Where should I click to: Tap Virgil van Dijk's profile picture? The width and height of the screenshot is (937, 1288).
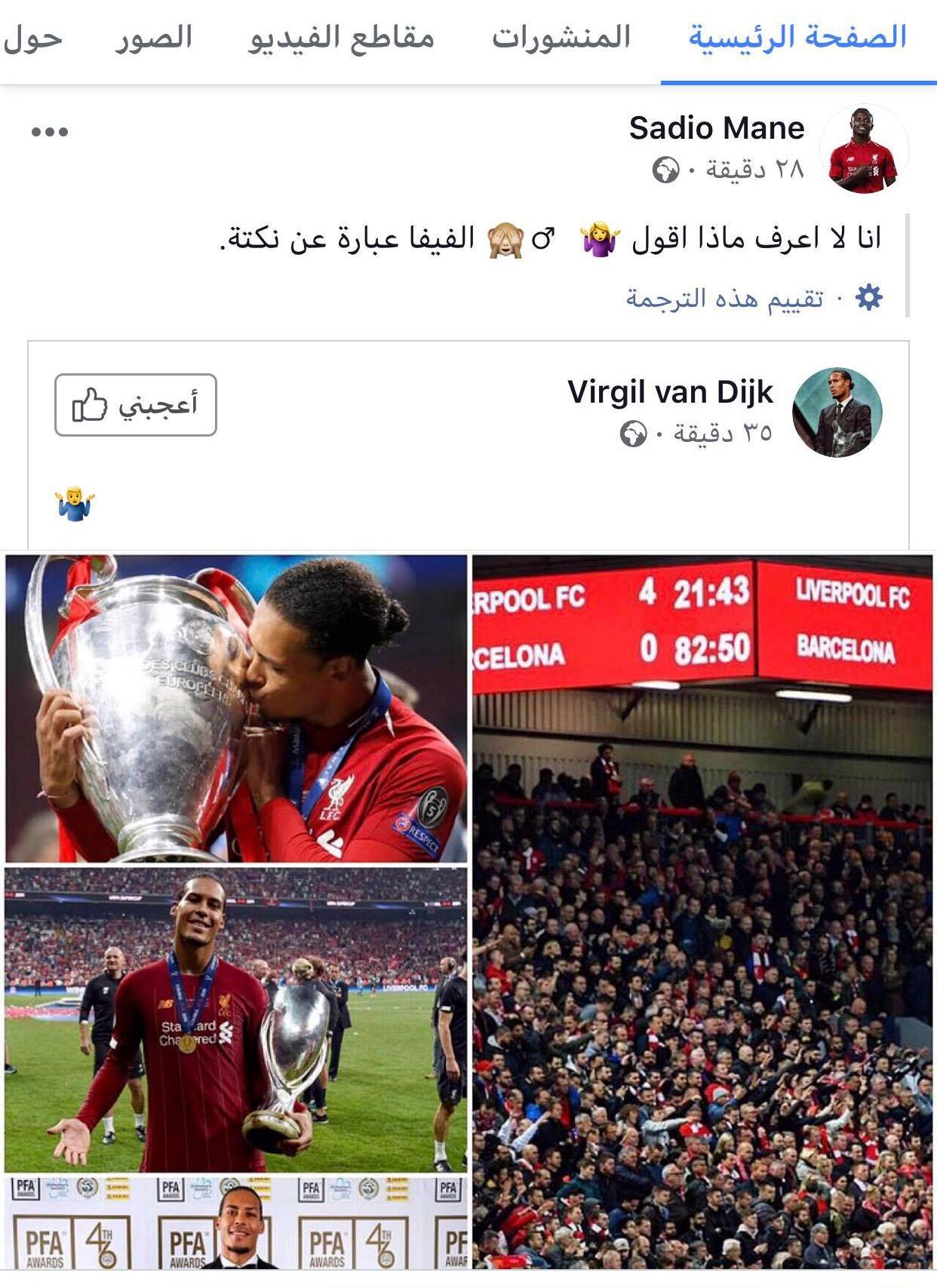(837, 412)
